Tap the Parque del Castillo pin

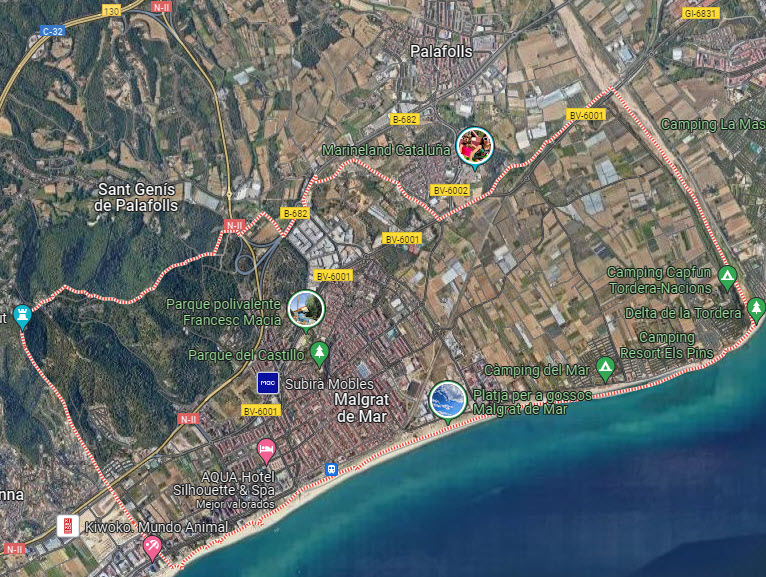point(319,352)
